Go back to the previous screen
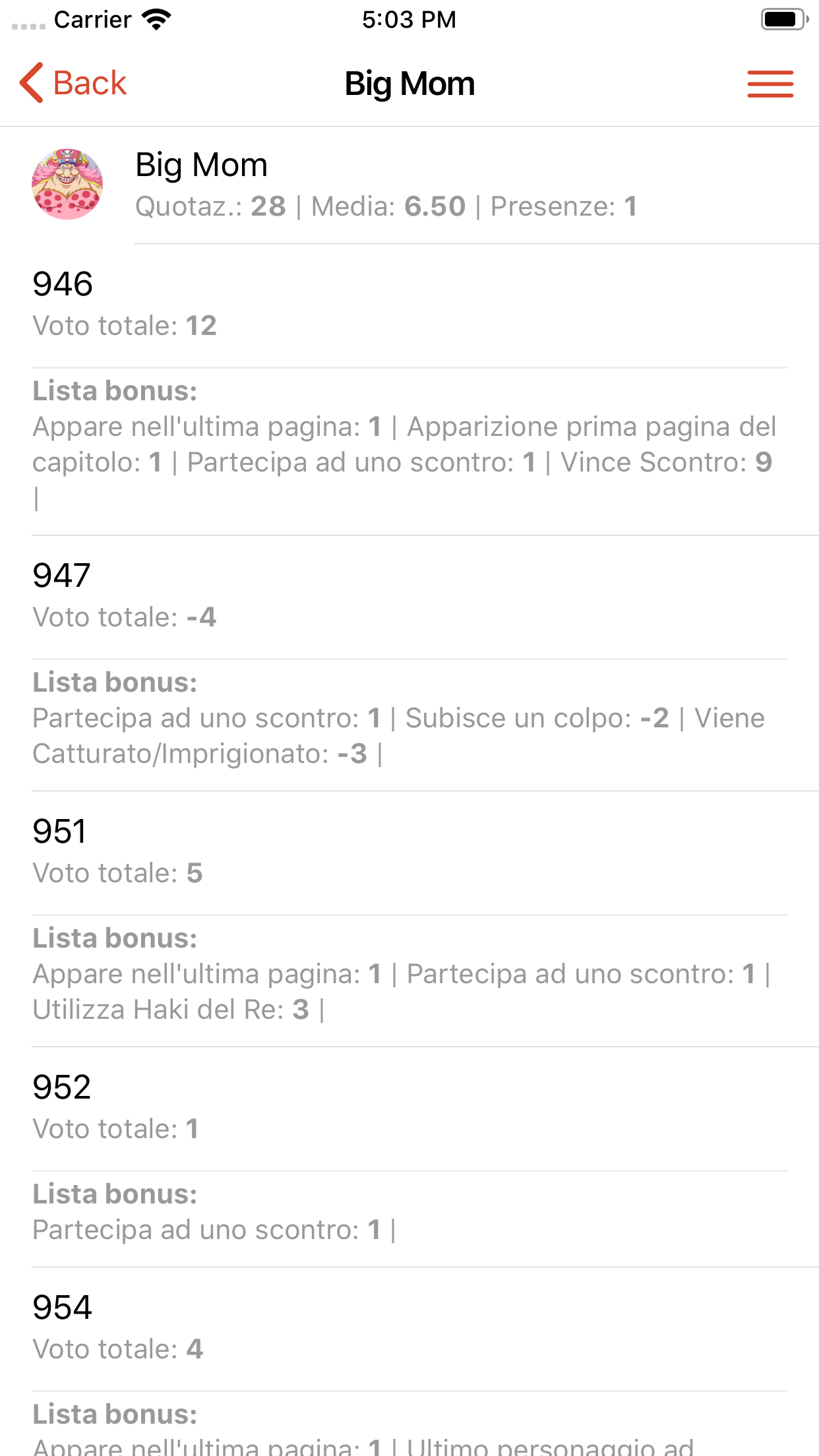Image resolution: width=819 pixels, height=1456 pixels. [73, 84]
